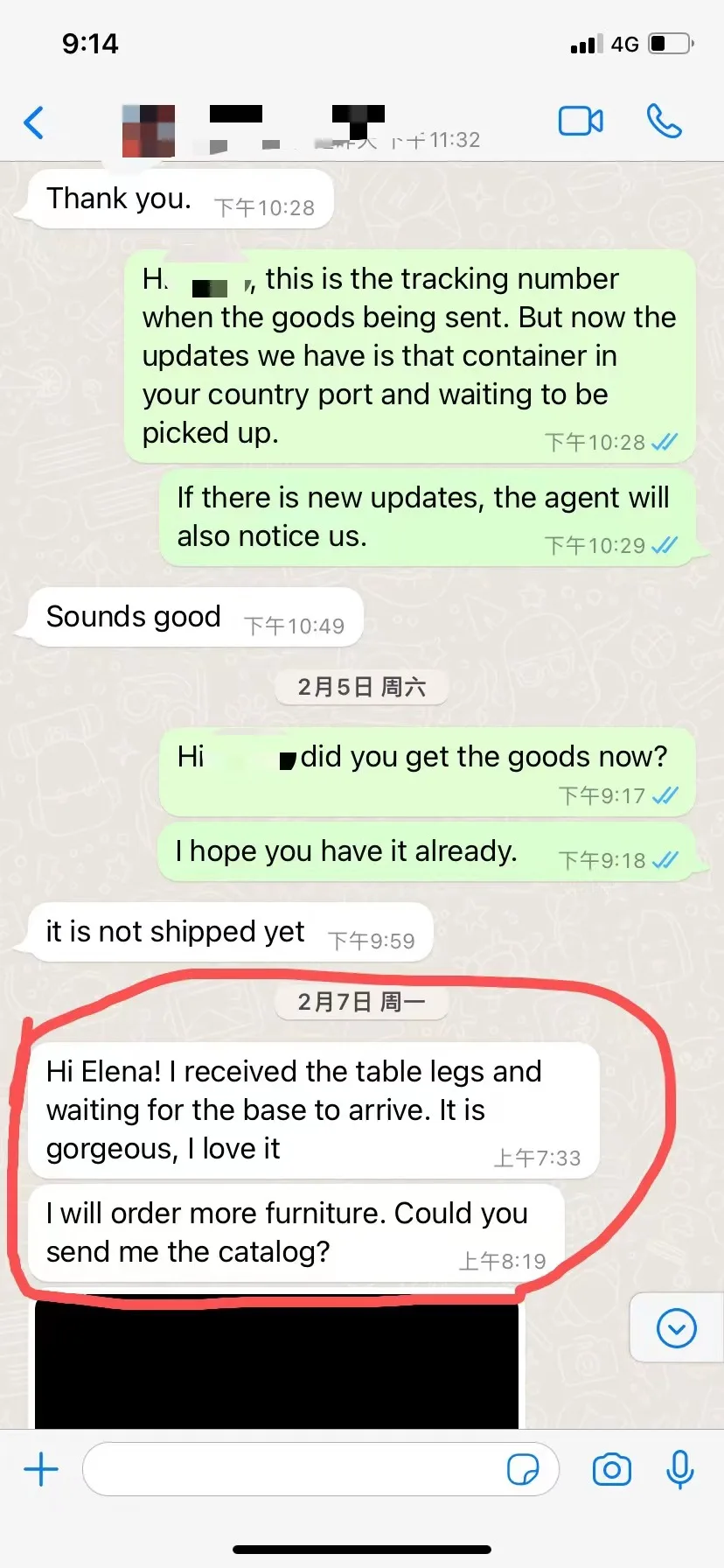
Task: Open the attachment plus menu
Action: click(x=41, y=1469)
